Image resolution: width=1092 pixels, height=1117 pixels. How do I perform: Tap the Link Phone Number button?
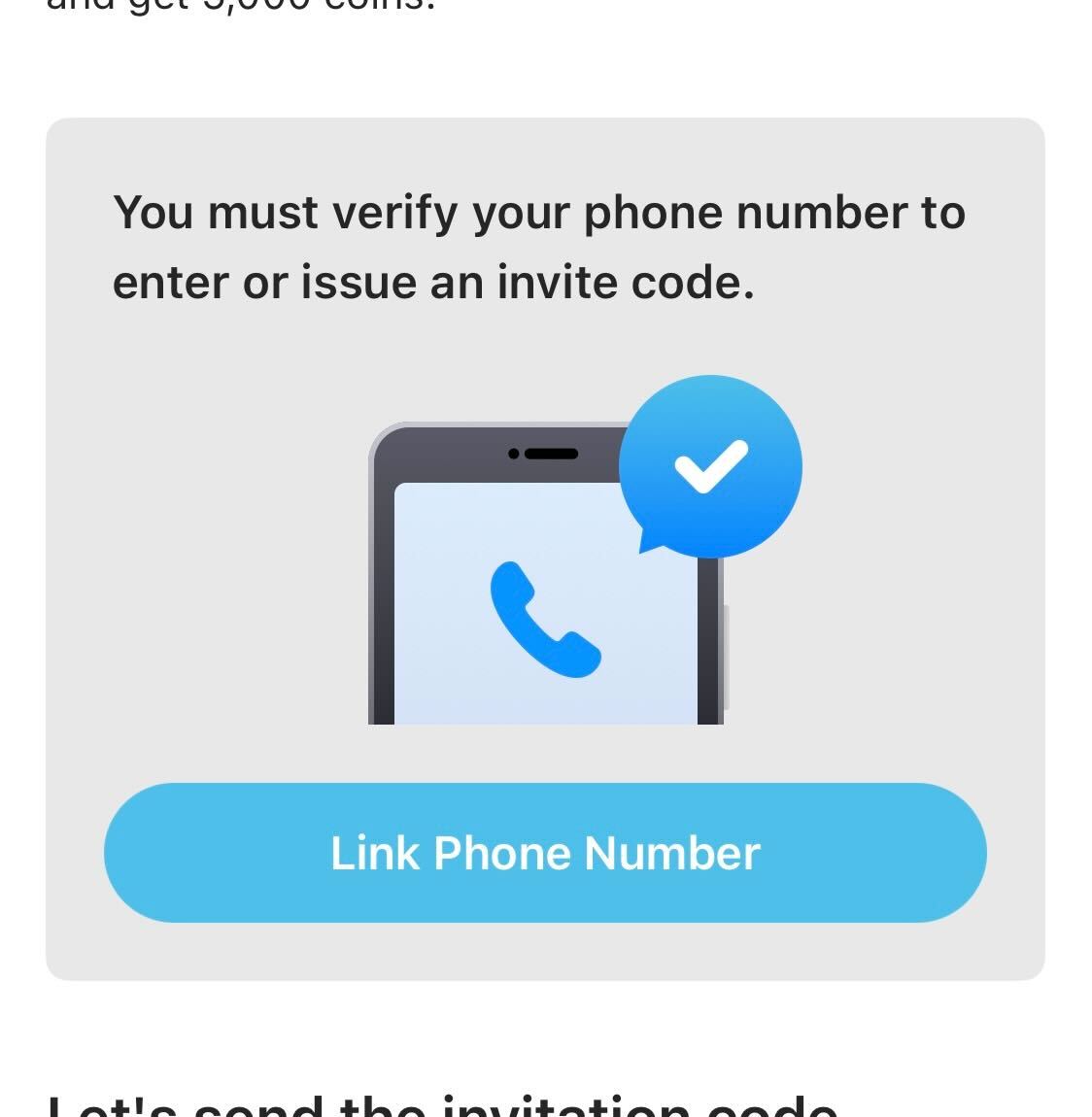(x=545, y=853)
